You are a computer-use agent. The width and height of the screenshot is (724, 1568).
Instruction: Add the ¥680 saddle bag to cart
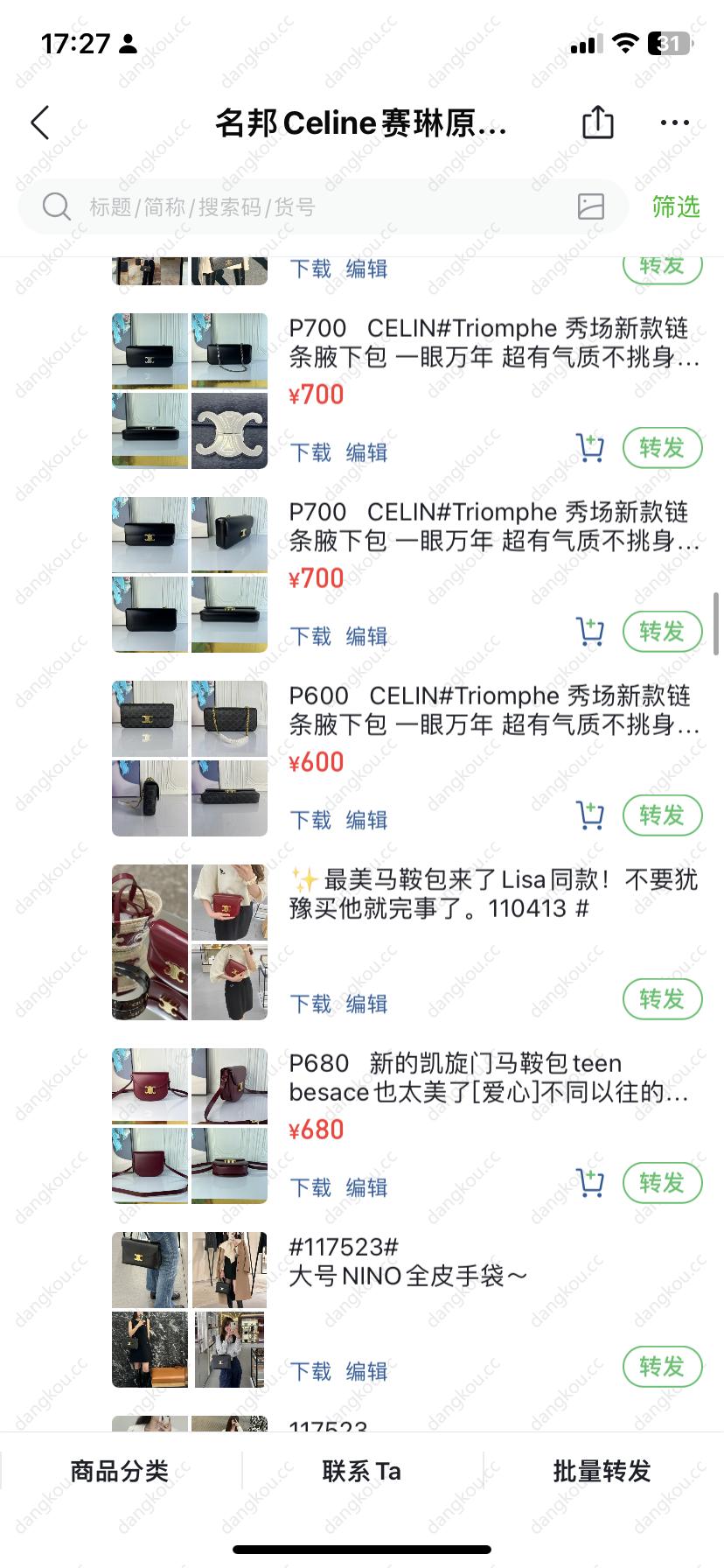(590, 1183)
